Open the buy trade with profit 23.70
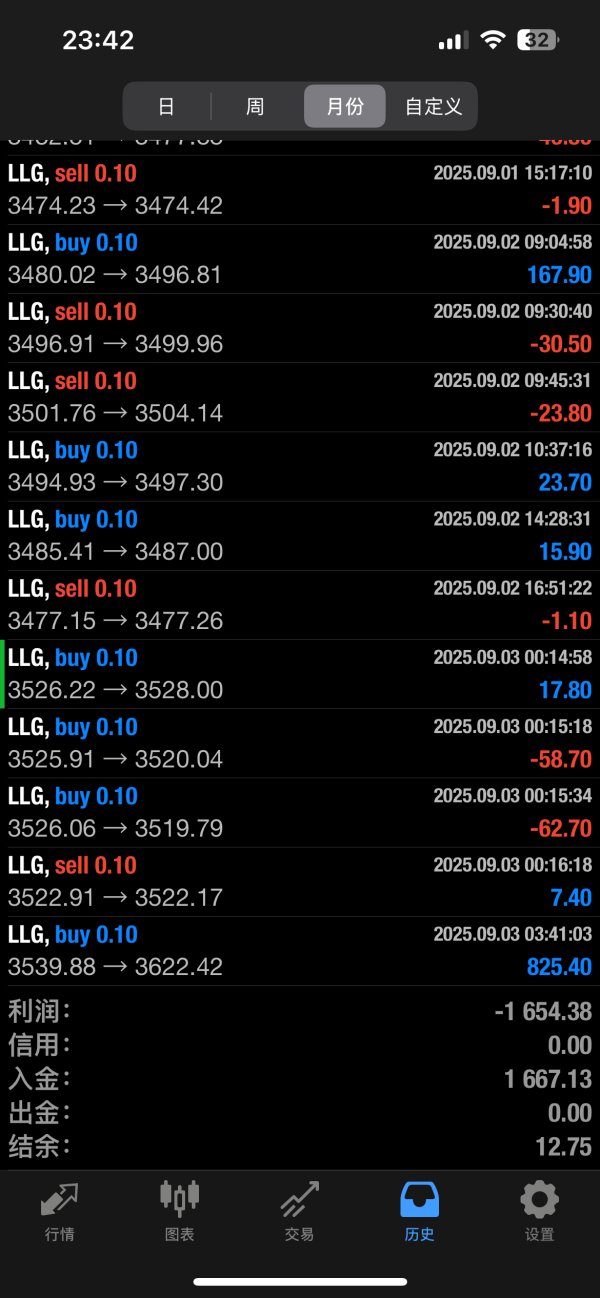Viewport: 600px width, 1298px height. [300, 466]
